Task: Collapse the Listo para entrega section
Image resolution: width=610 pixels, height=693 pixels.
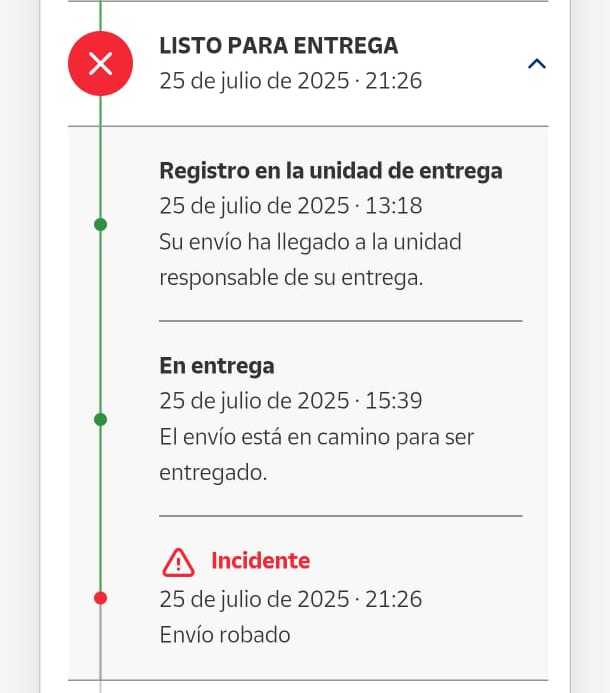Action: click(536, 64)
